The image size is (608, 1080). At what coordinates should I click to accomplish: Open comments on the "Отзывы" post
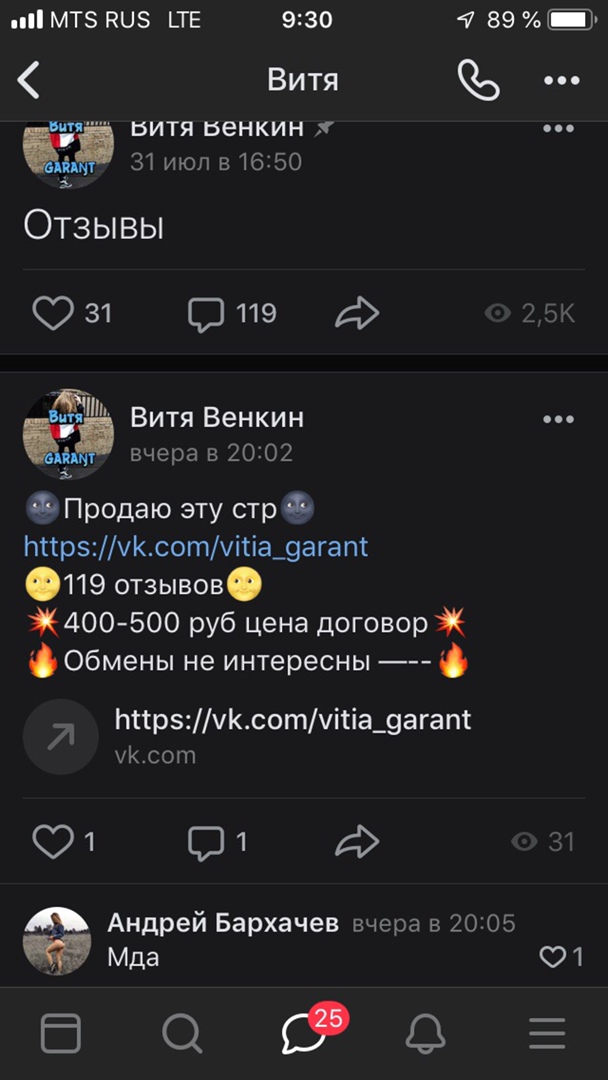coord(207,314)
